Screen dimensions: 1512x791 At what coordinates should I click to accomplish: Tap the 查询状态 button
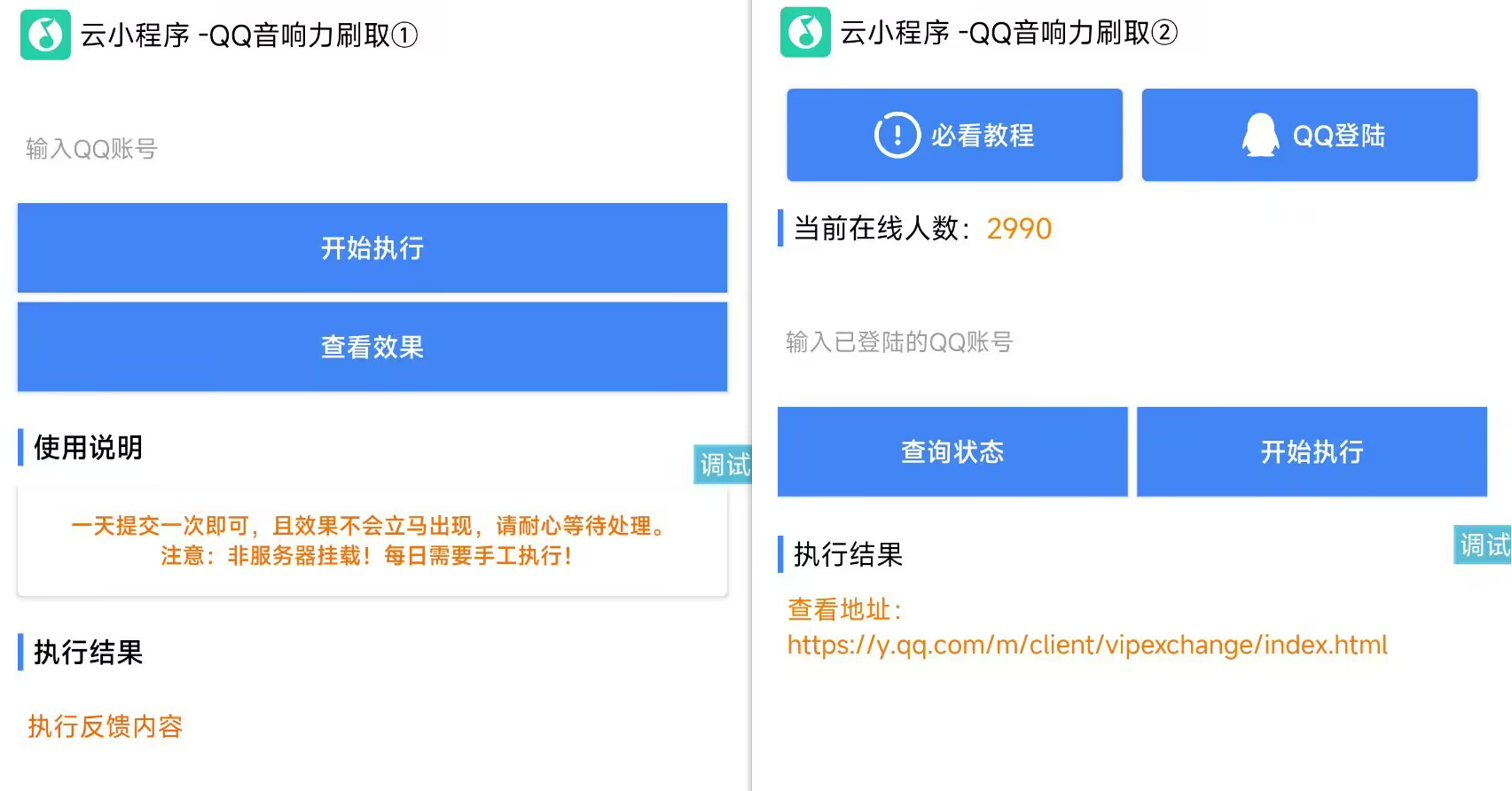(x=952, y=452)
